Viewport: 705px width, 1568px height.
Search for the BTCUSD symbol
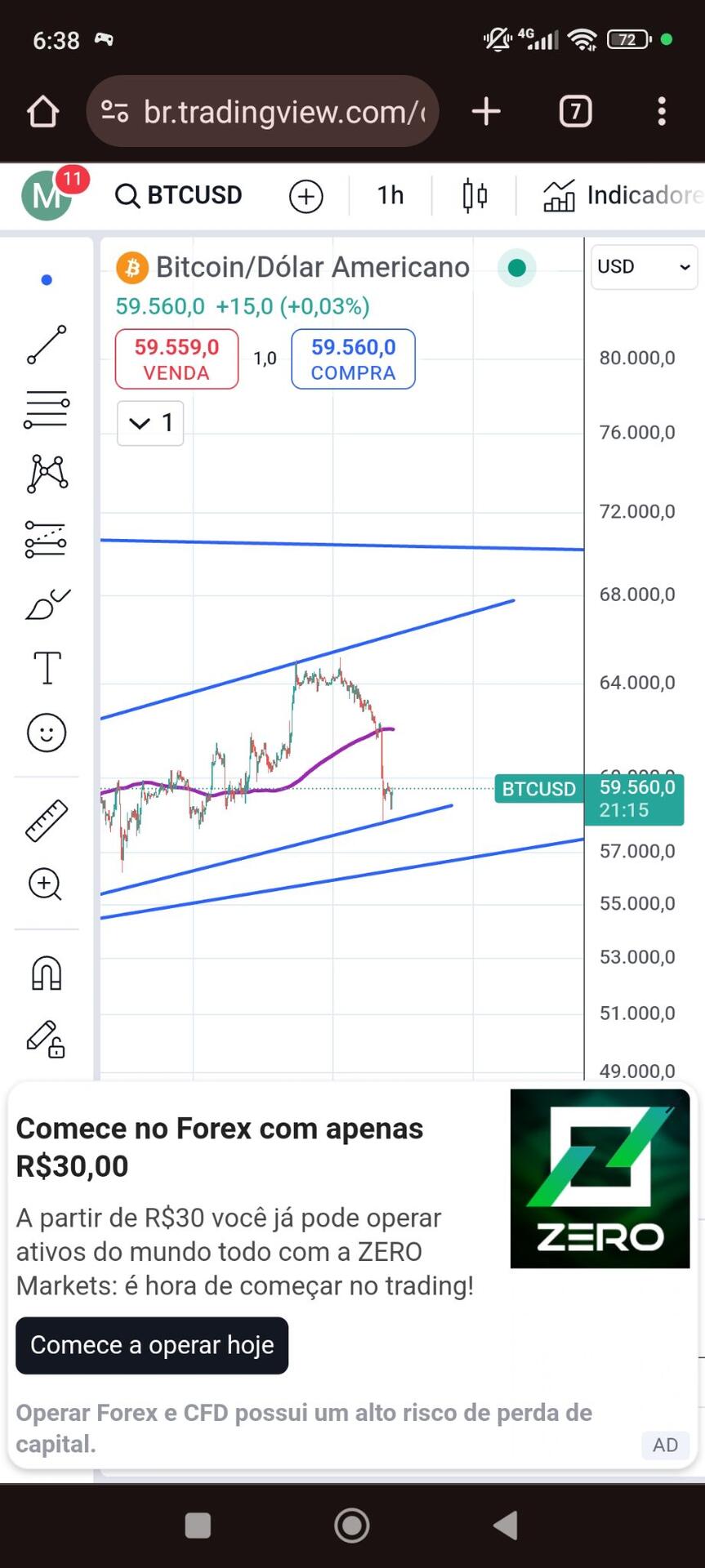[179, 195]
